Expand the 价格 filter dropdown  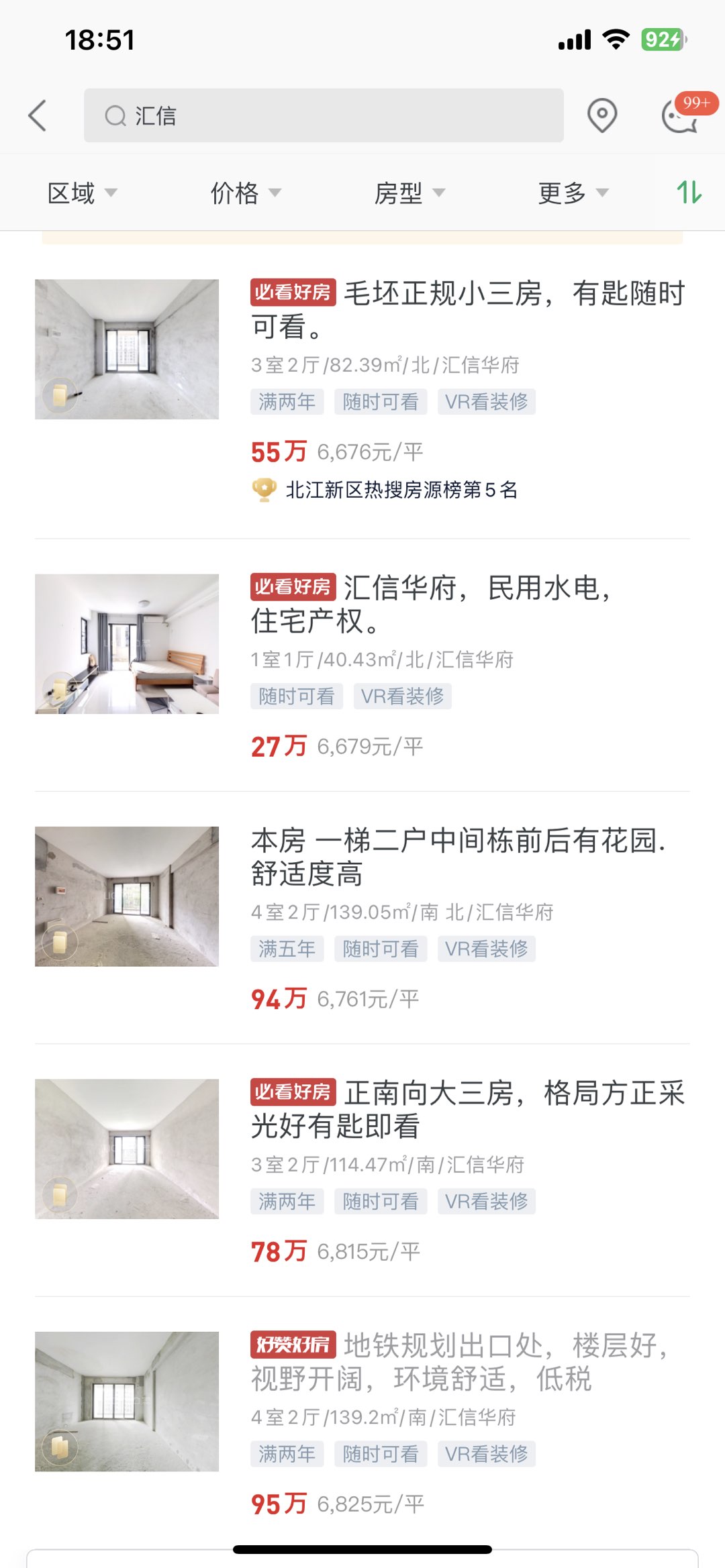(245, 193)
